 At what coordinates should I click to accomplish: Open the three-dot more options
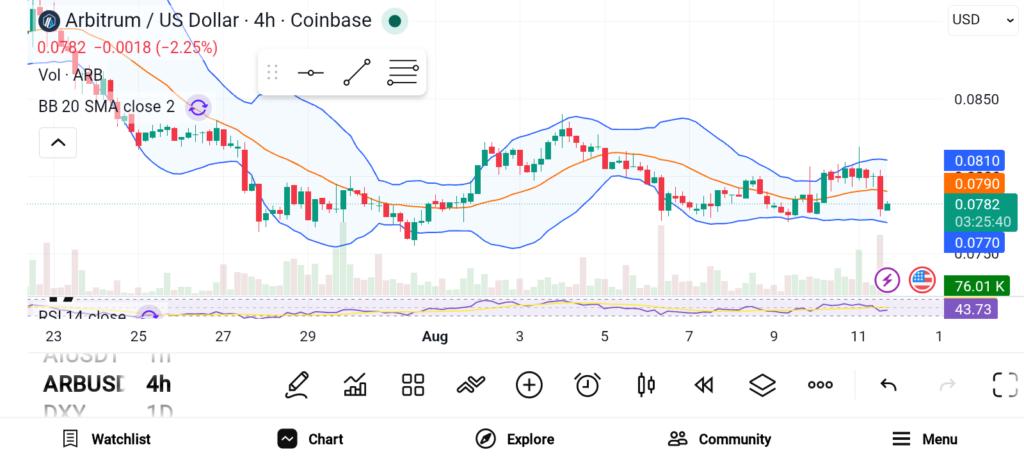820,385
